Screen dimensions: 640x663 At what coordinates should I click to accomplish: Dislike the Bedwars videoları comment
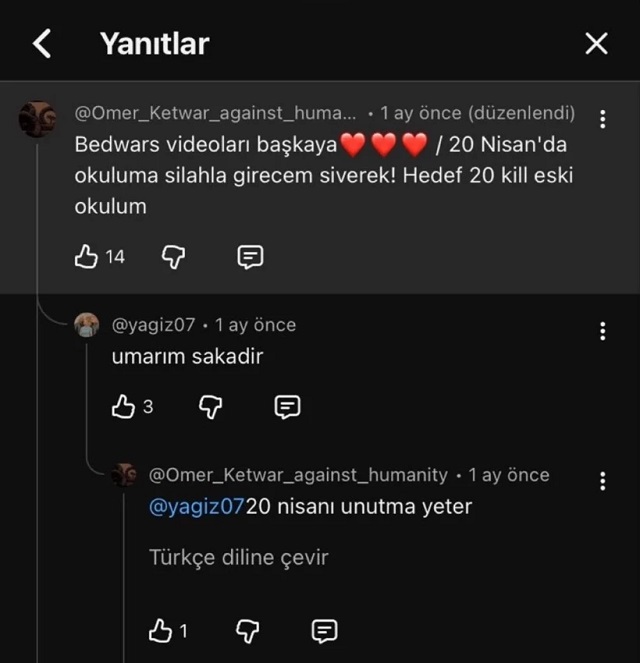click(x=173, y=257)
